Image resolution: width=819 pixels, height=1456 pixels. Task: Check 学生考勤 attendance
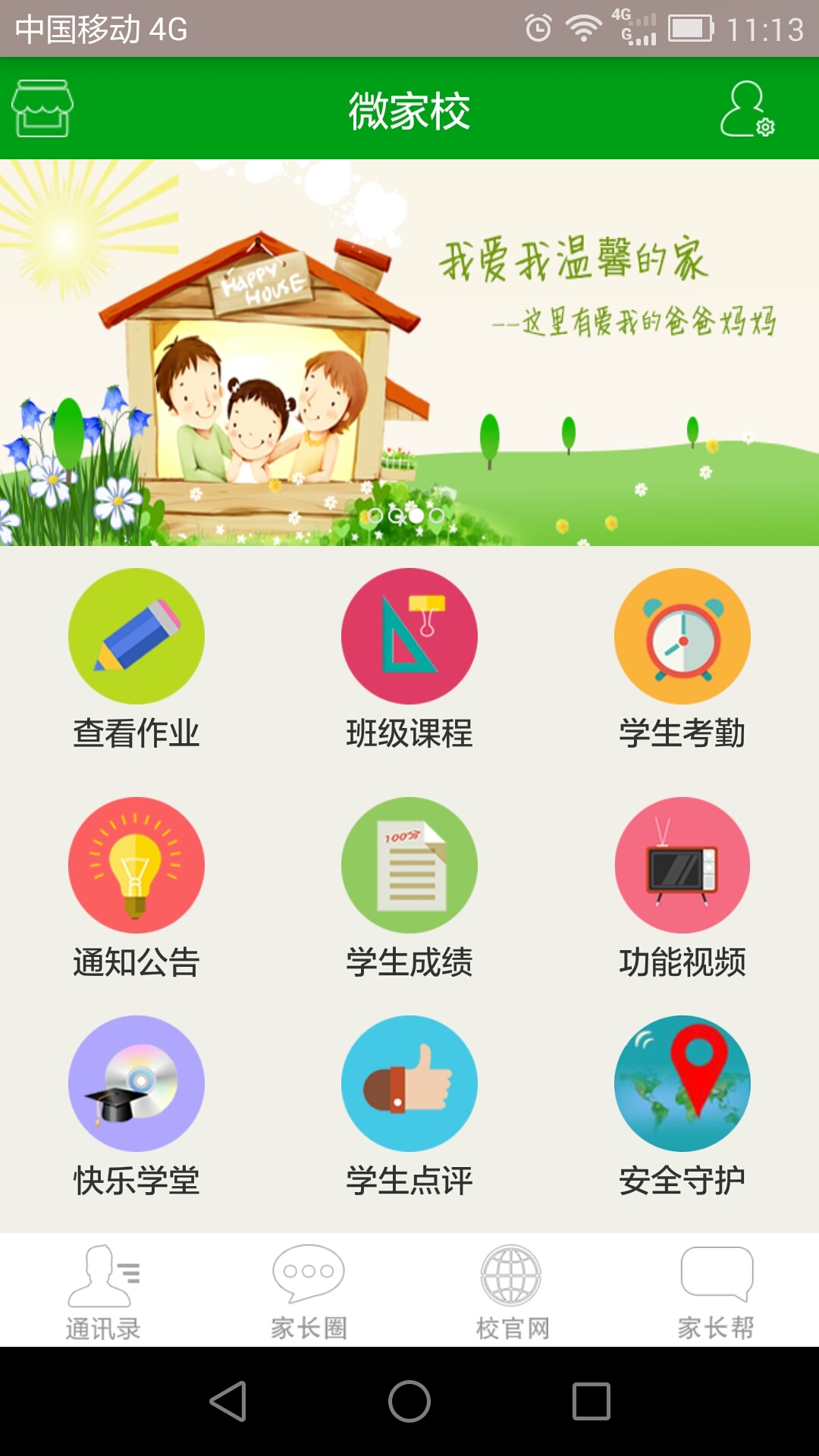coord(682,658)
